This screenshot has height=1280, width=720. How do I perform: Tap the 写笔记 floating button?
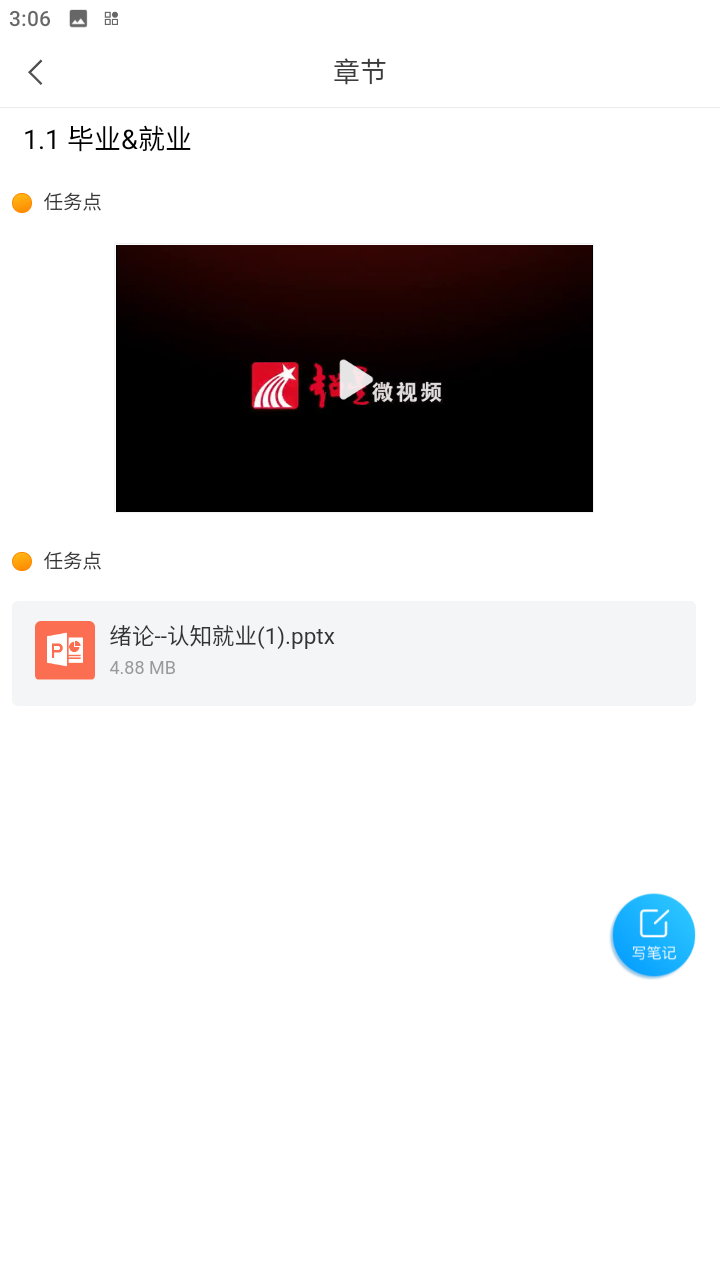(x=653, y=934)
